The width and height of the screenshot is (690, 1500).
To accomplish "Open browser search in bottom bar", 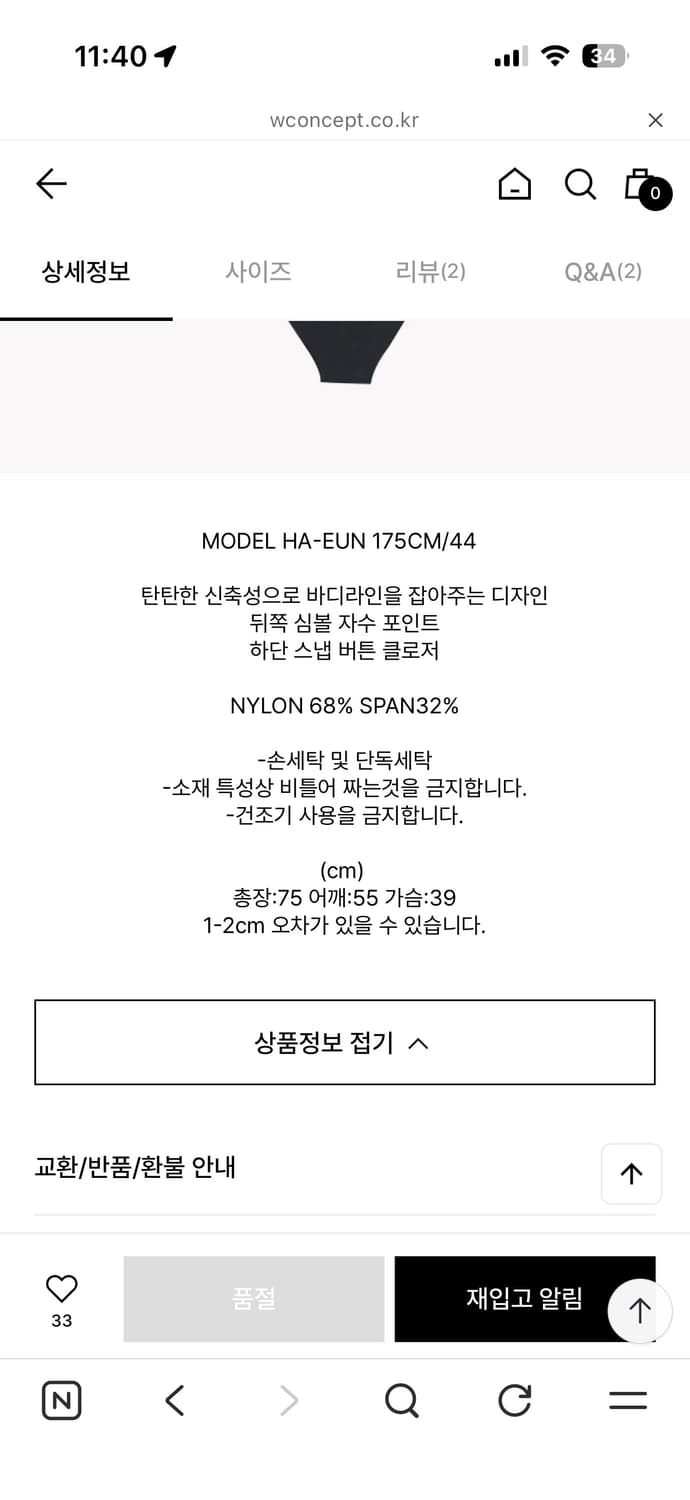I will [x=401, y=1401].
